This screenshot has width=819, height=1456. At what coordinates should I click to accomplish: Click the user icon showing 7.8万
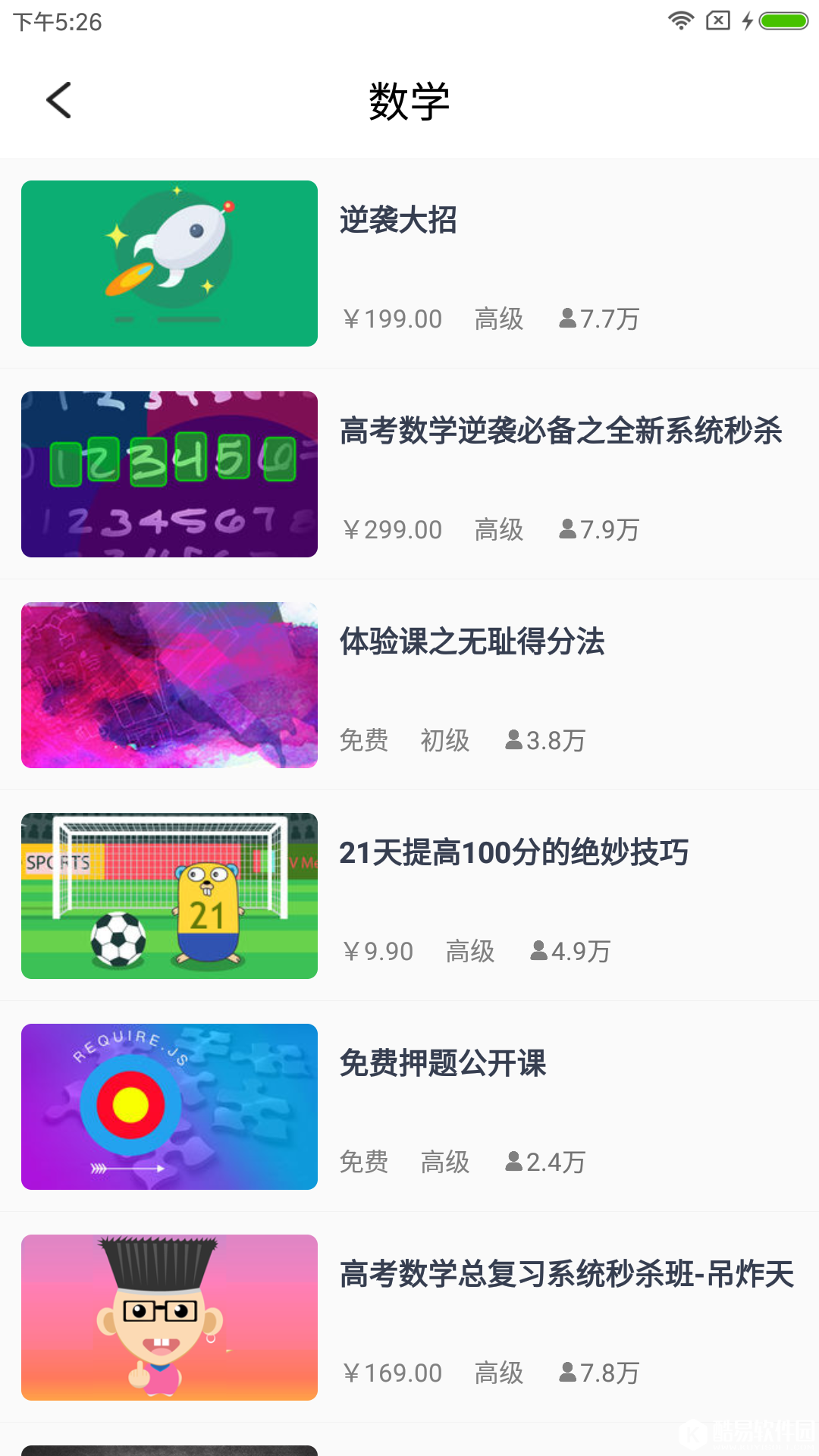(566, 1373)
